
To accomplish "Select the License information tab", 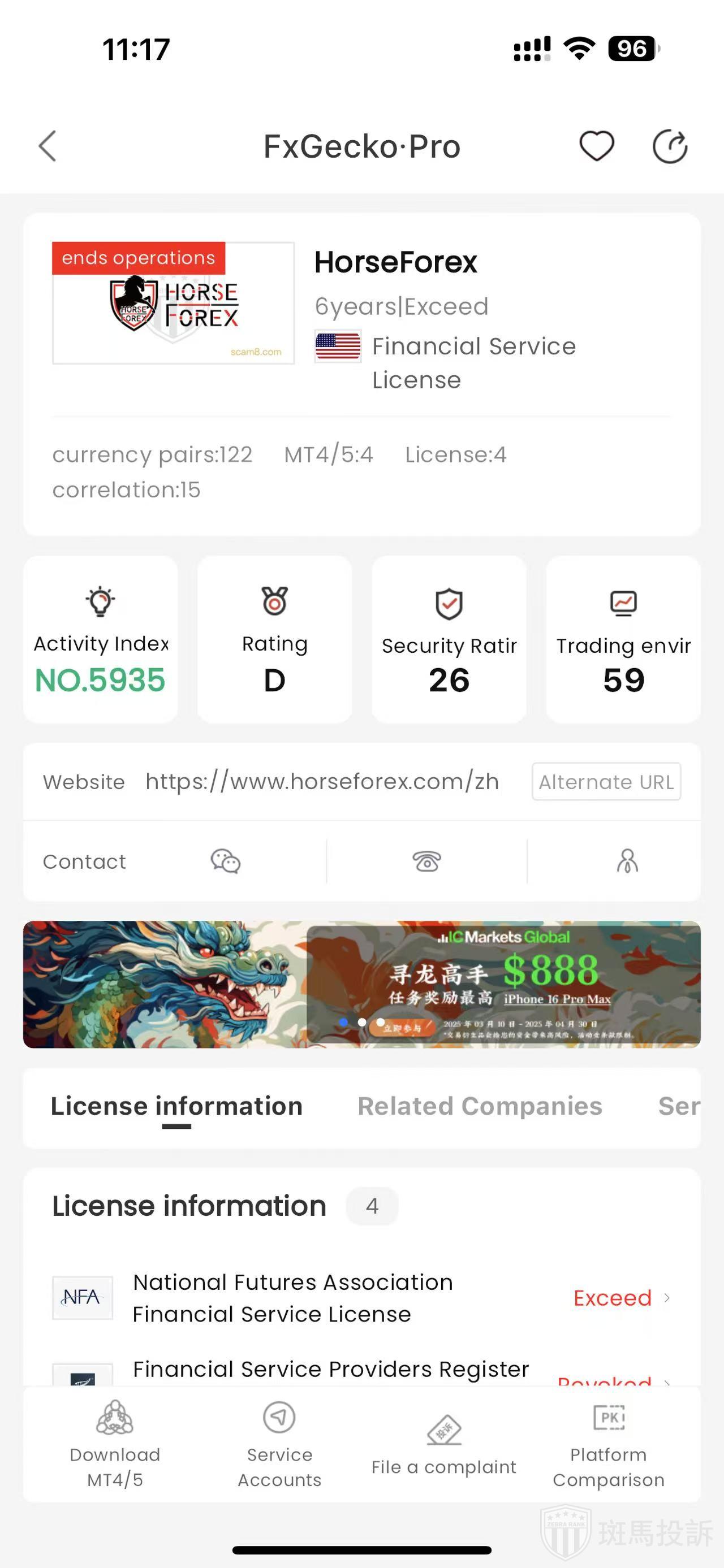I will 176,1106.
